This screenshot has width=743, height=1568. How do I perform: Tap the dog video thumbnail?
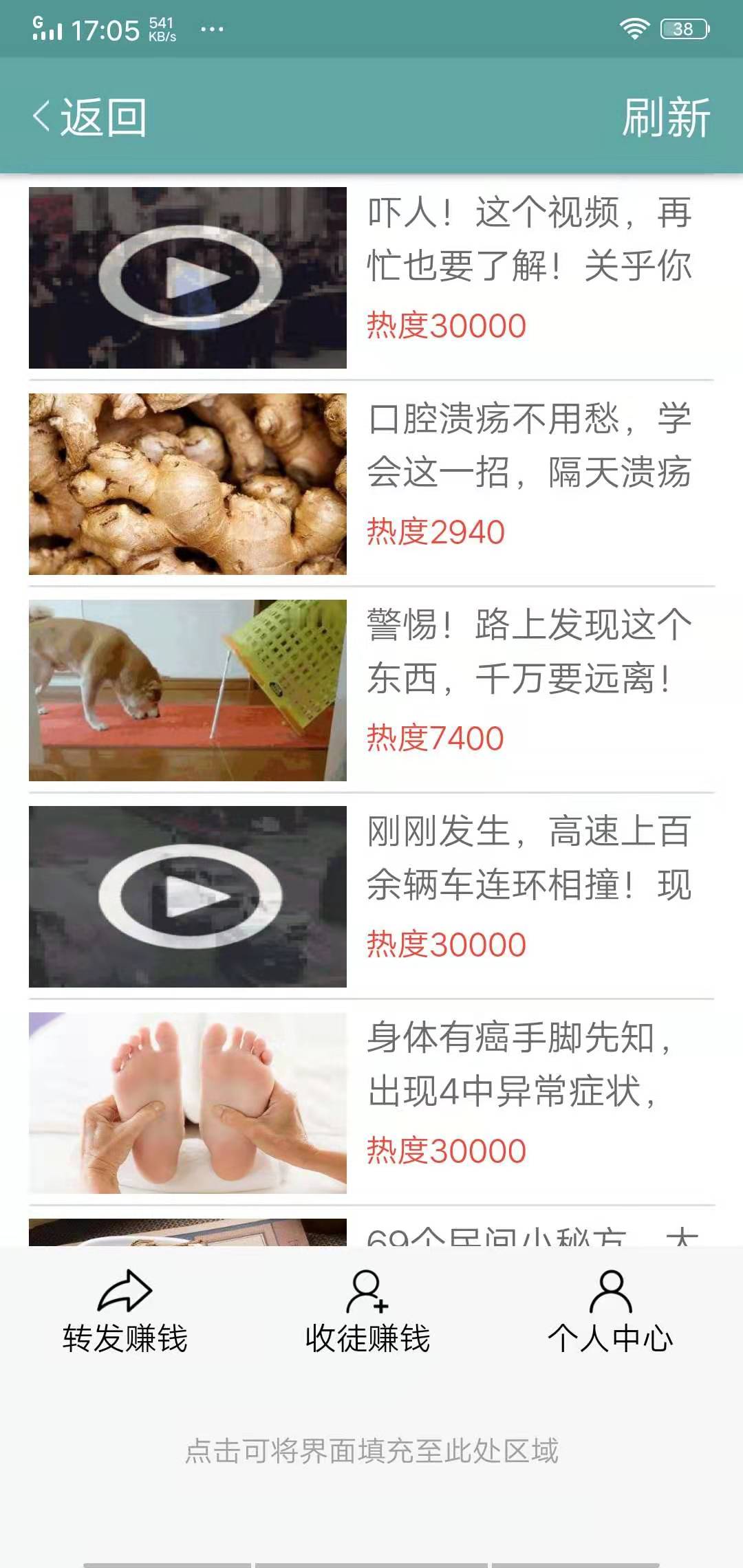coord(188,689)
